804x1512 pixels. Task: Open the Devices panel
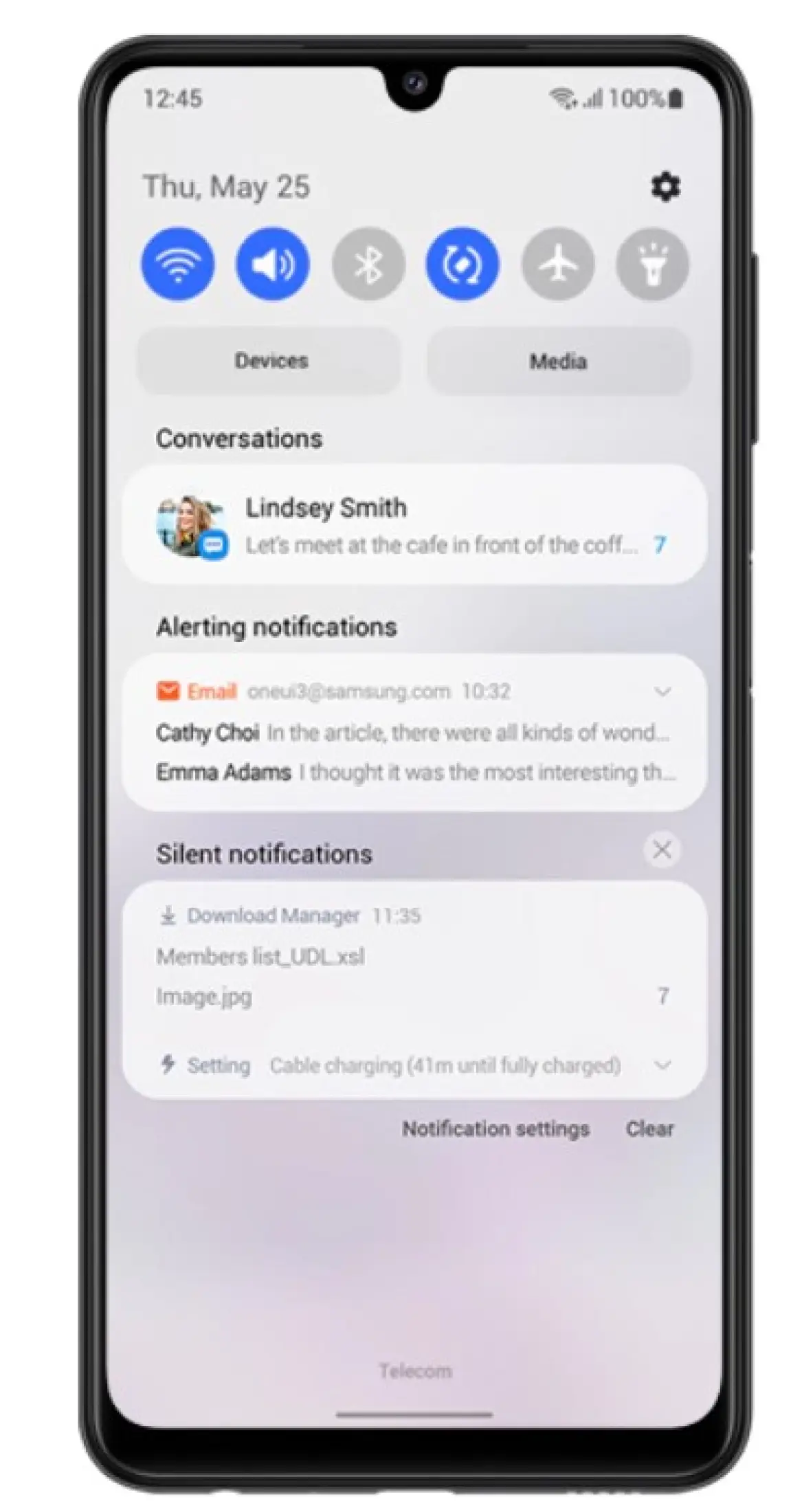tap(270, 361)
